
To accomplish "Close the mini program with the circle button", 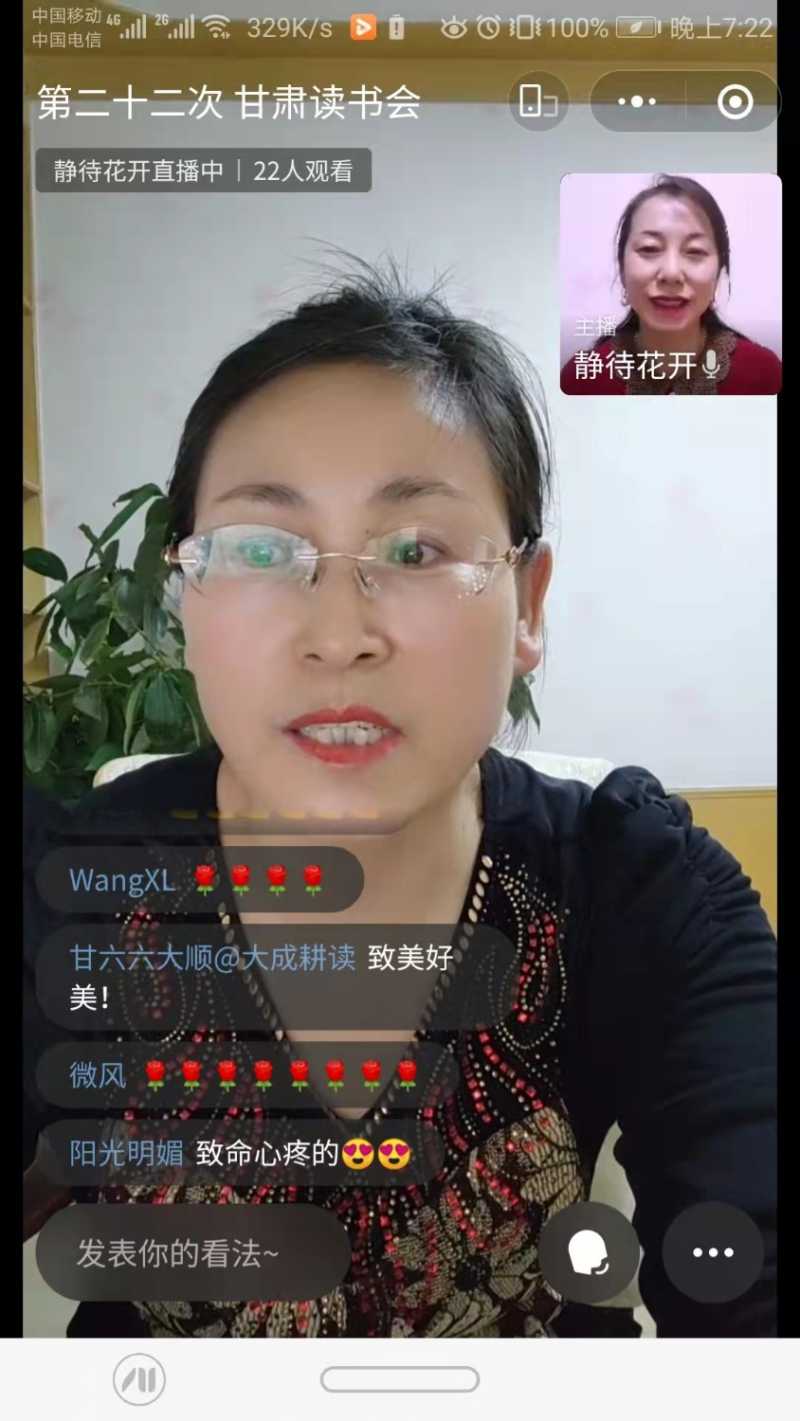I will coord(735,102).
